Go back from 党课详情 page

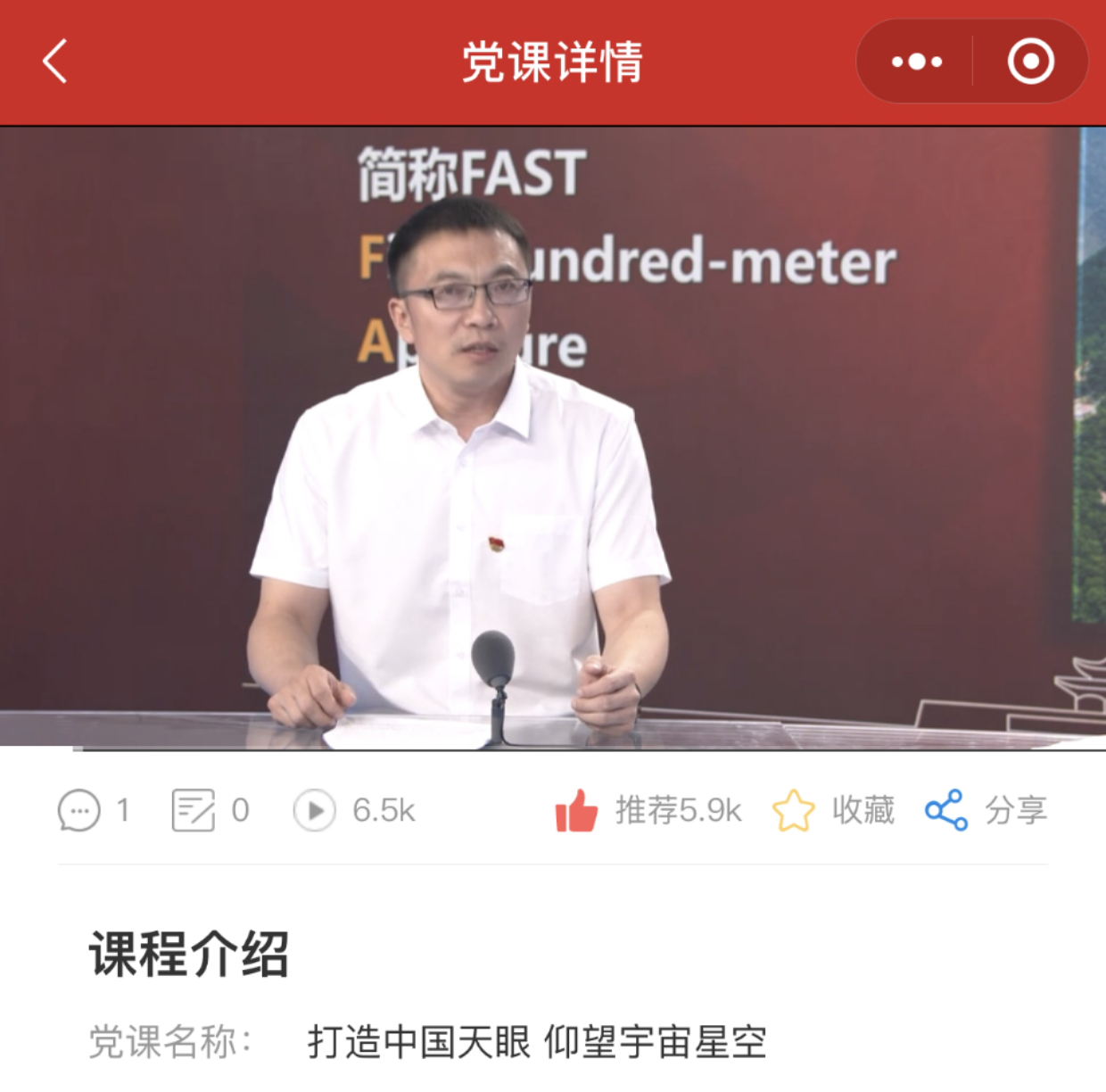tap(55, 62)
